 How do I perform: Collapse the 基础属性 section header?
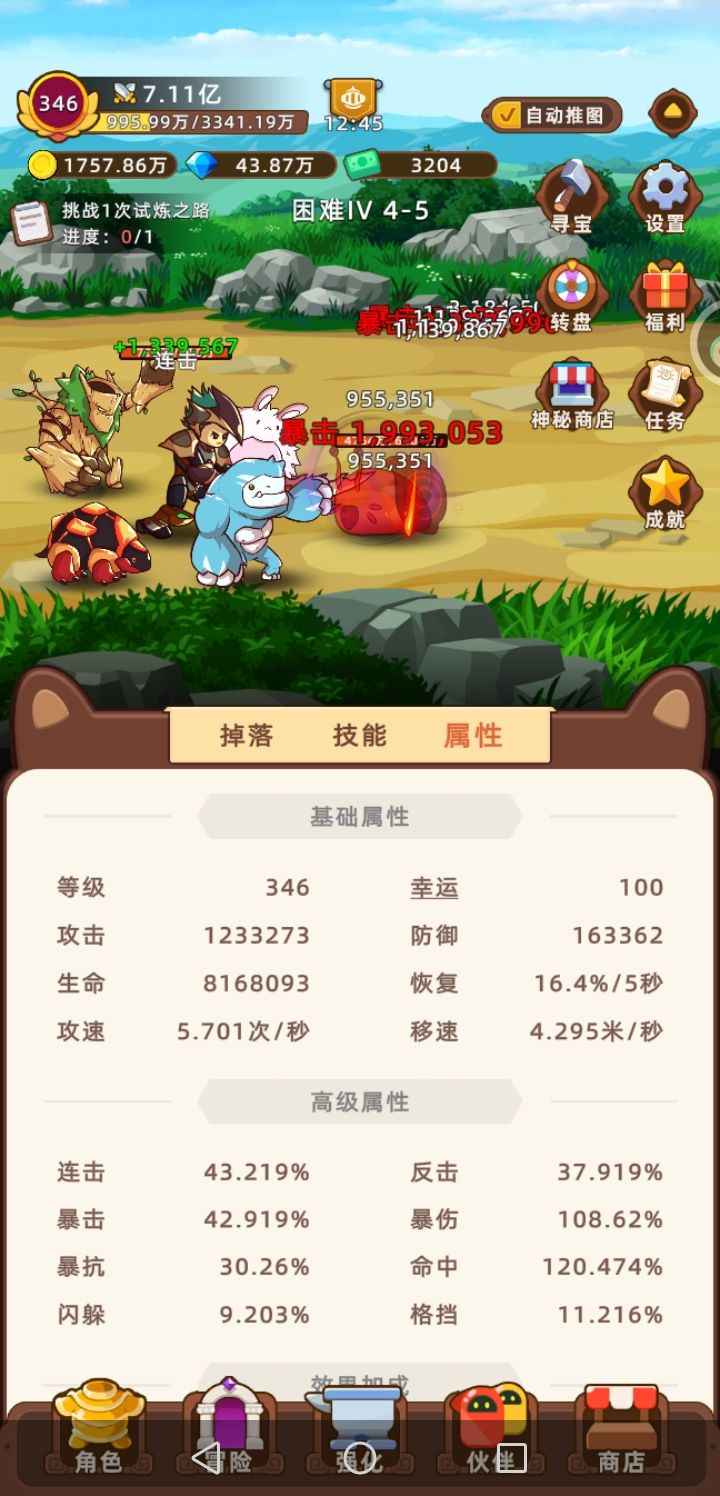360,815
